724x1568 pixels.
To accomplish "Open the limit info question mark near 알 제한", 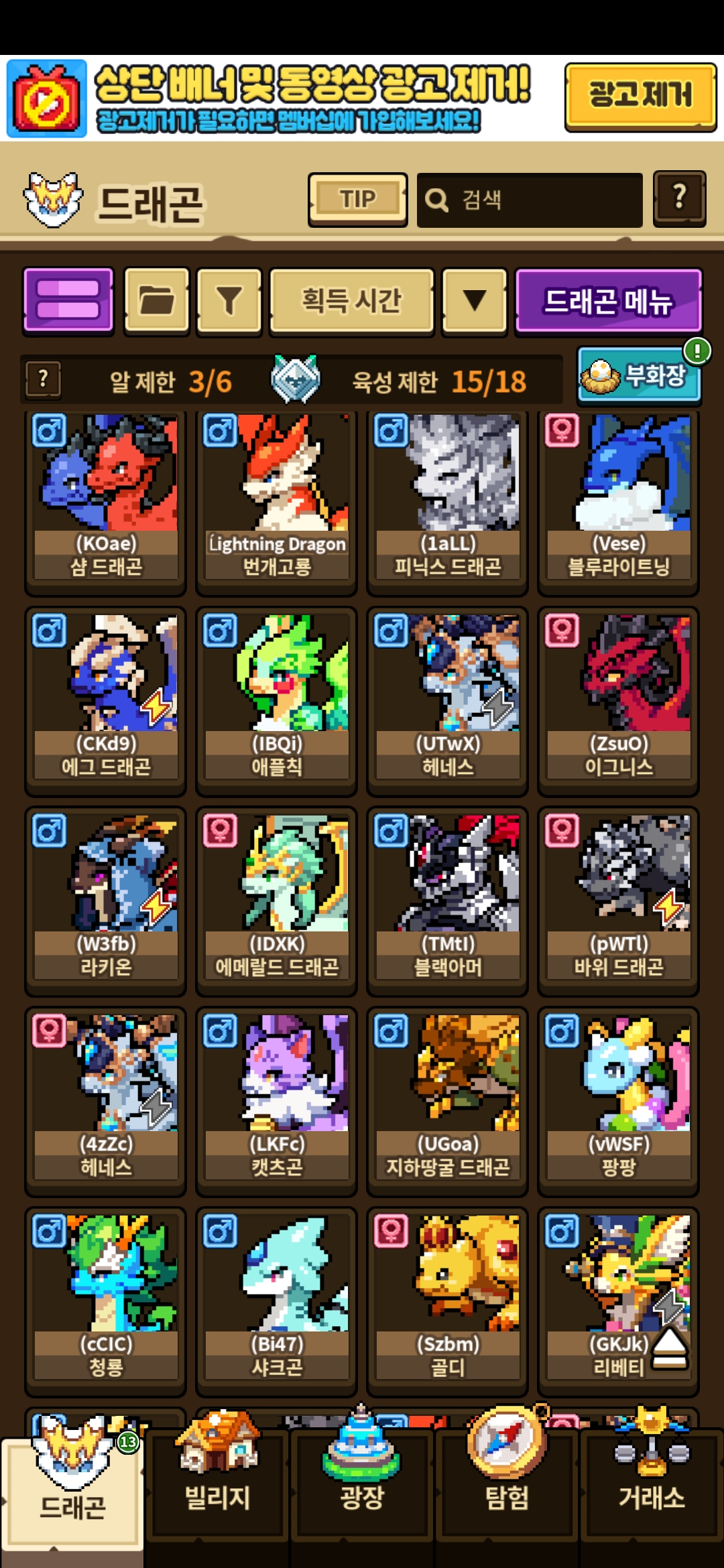I will (43, 379).
